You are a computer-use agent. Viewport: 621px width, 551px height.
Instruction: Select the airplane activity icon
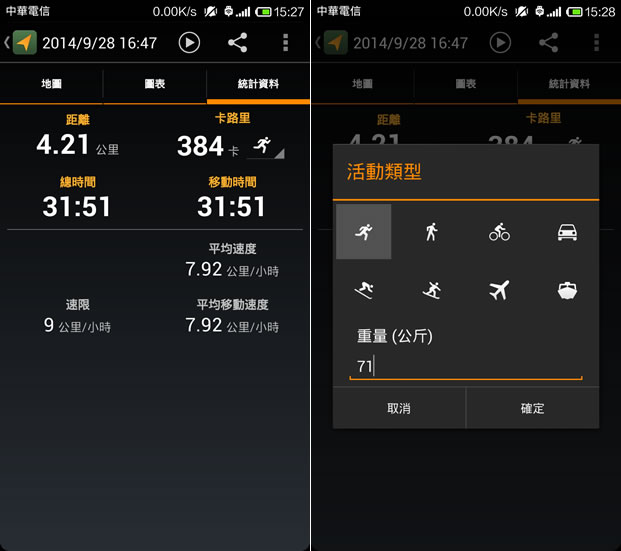point(499,290)
